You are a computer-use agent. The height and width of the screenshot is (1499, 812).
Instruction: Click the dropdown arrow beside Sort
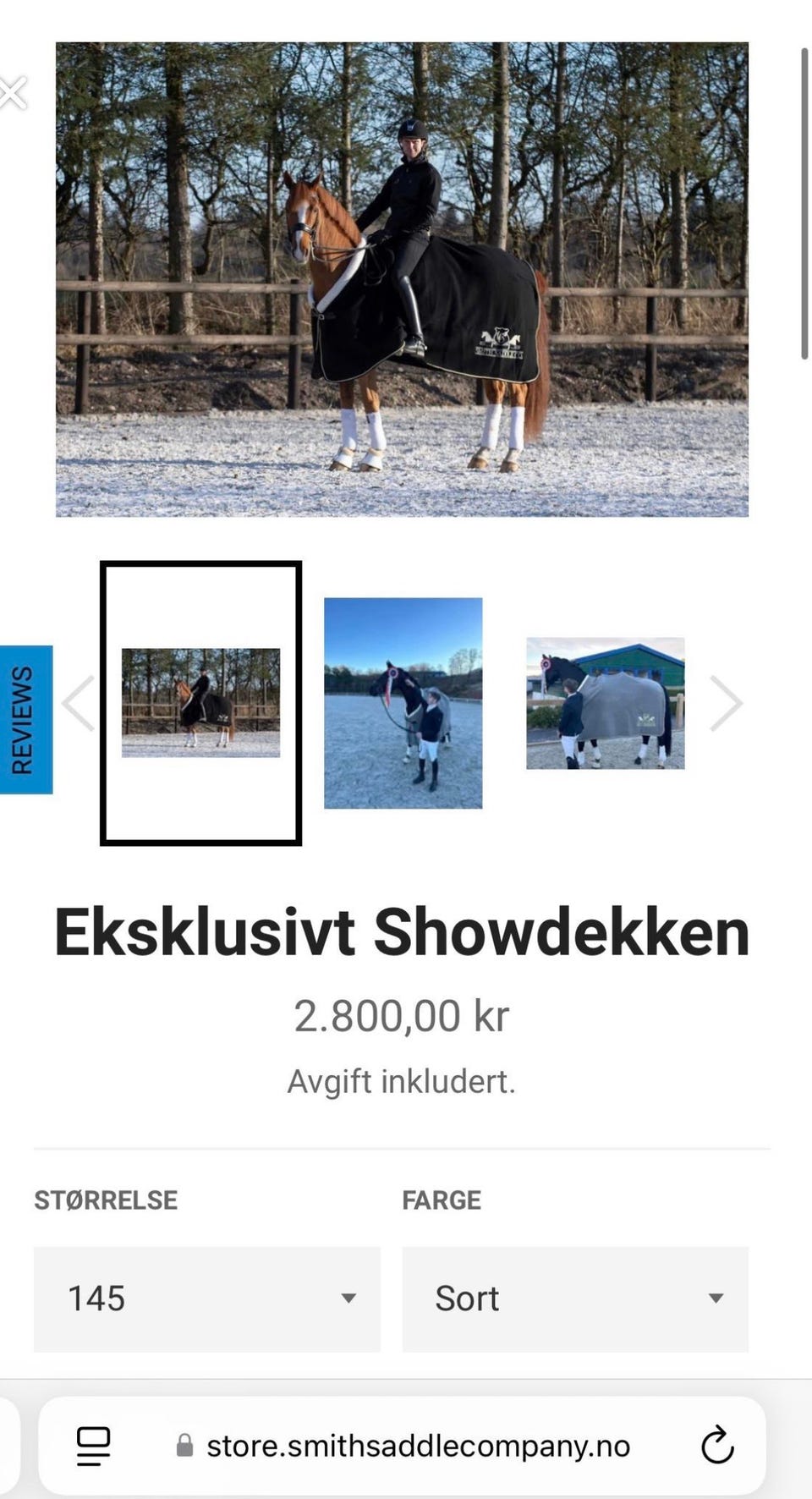coord(716,1298)
